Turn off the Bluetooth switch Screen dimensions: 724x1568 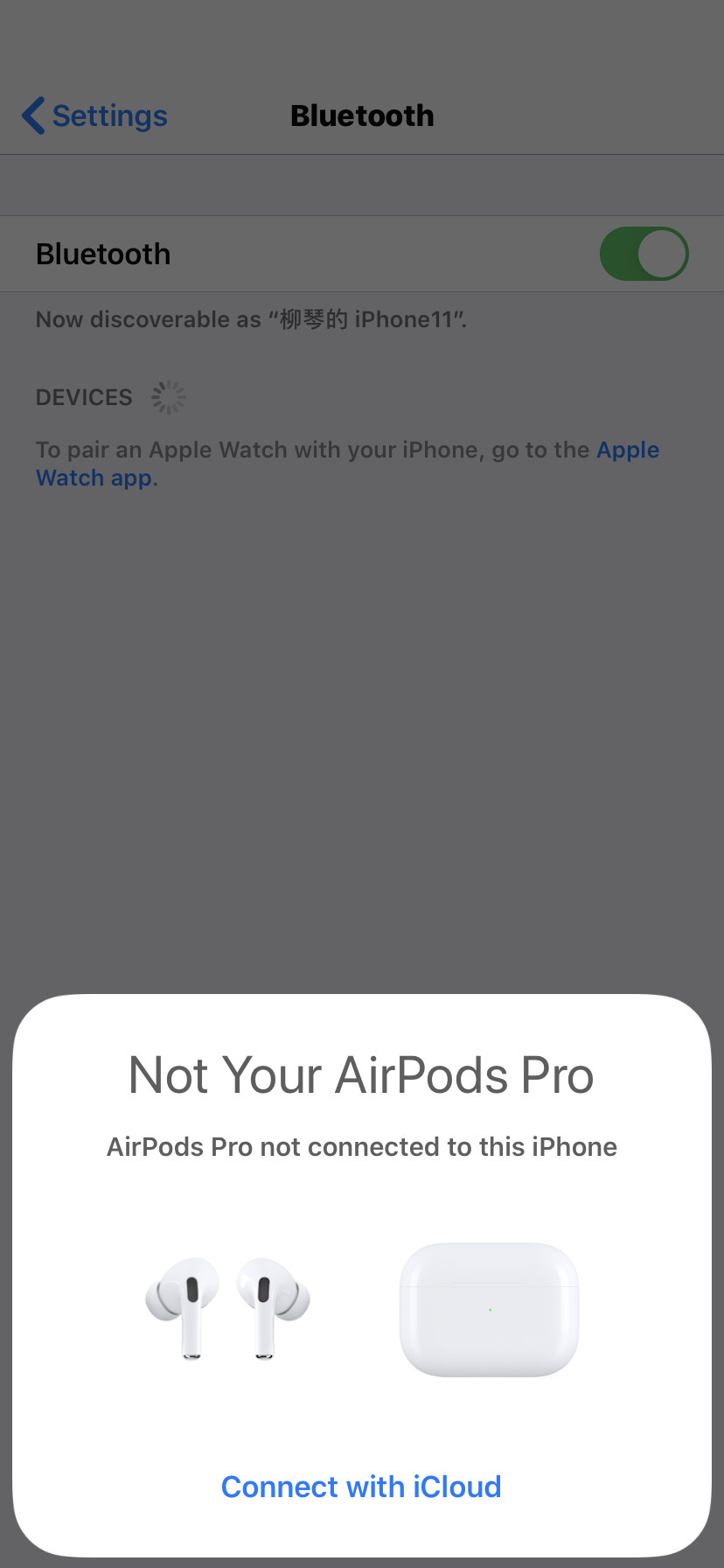pyautogui.click(x=644, y=254)
